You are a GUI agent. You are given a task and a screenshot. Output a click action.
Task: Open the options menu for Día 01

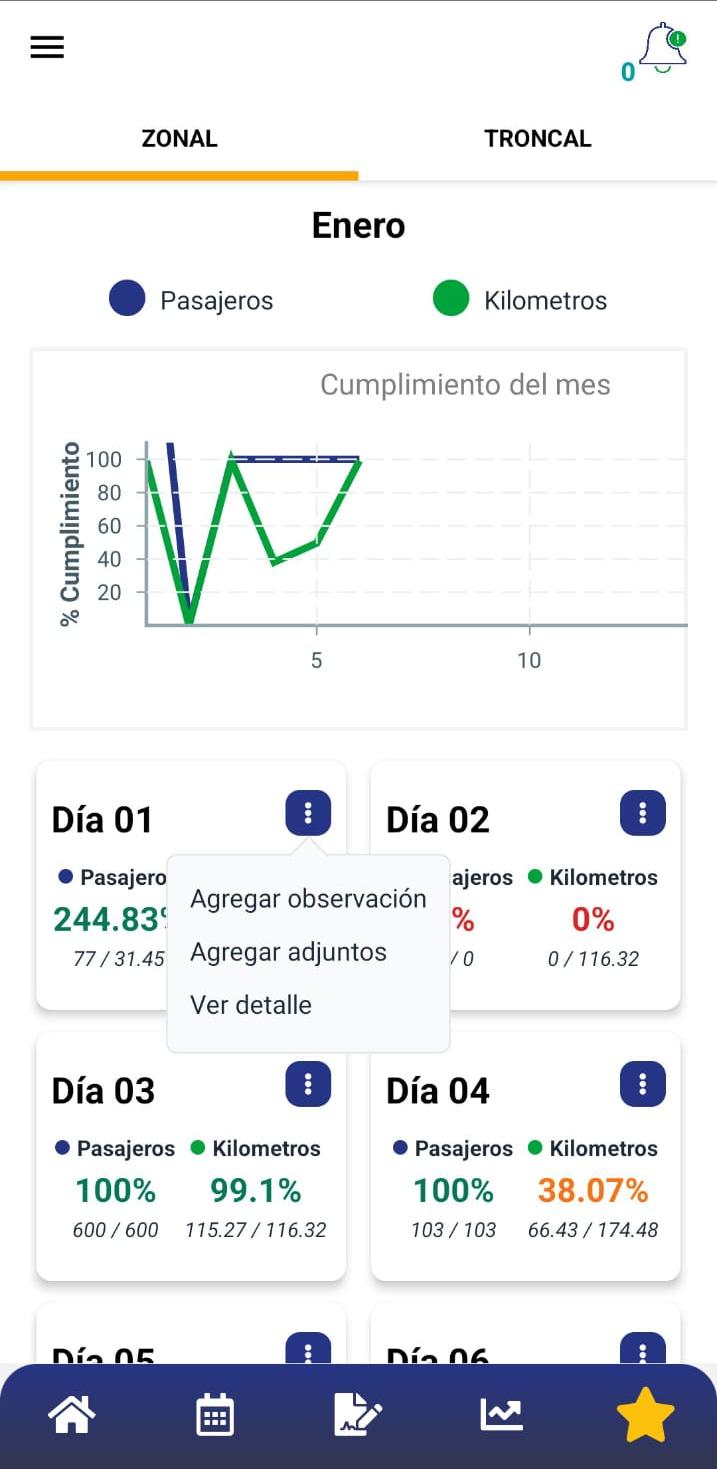tap(308, 813)
